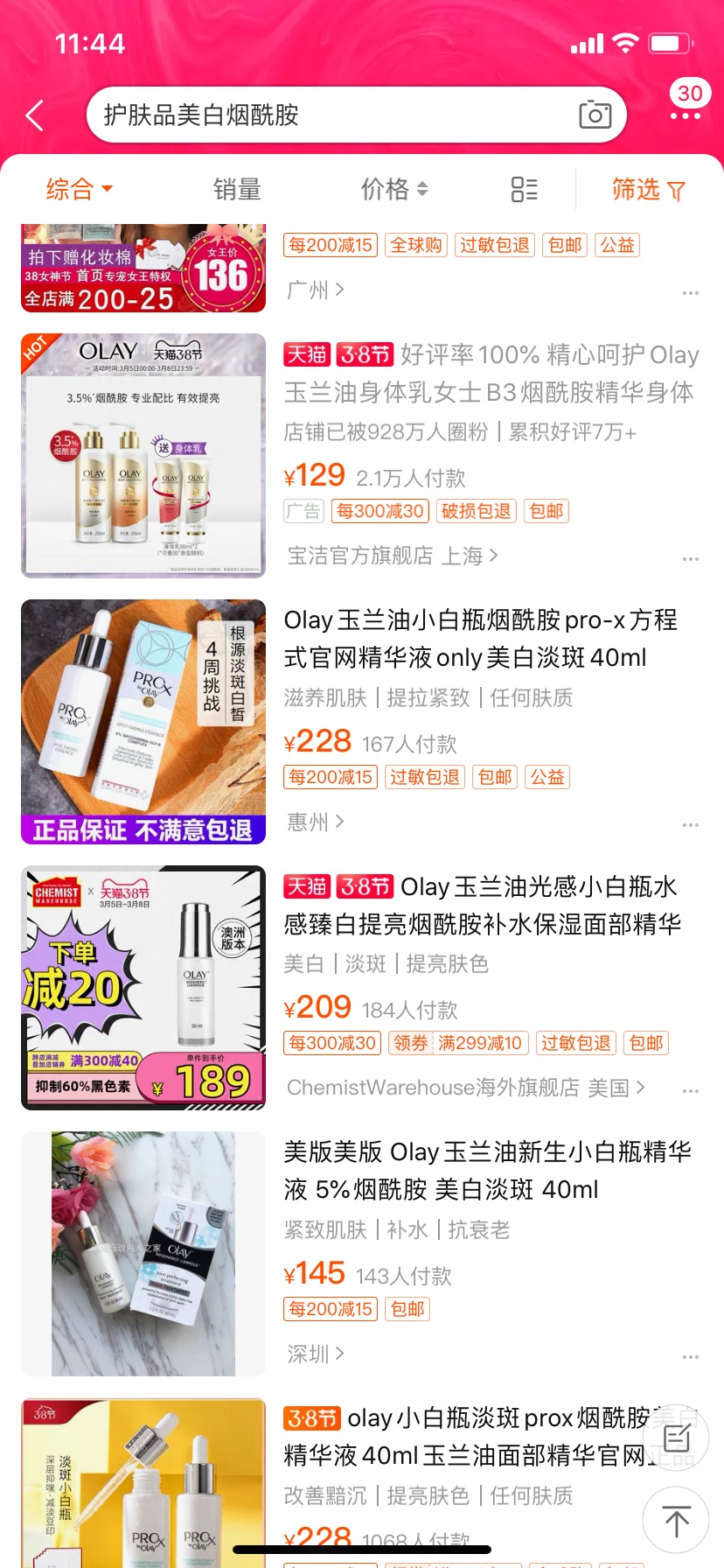The height and width of the screenshot is (1568, 724).
Task: Sort results by 销量
Action: (237, 189)
